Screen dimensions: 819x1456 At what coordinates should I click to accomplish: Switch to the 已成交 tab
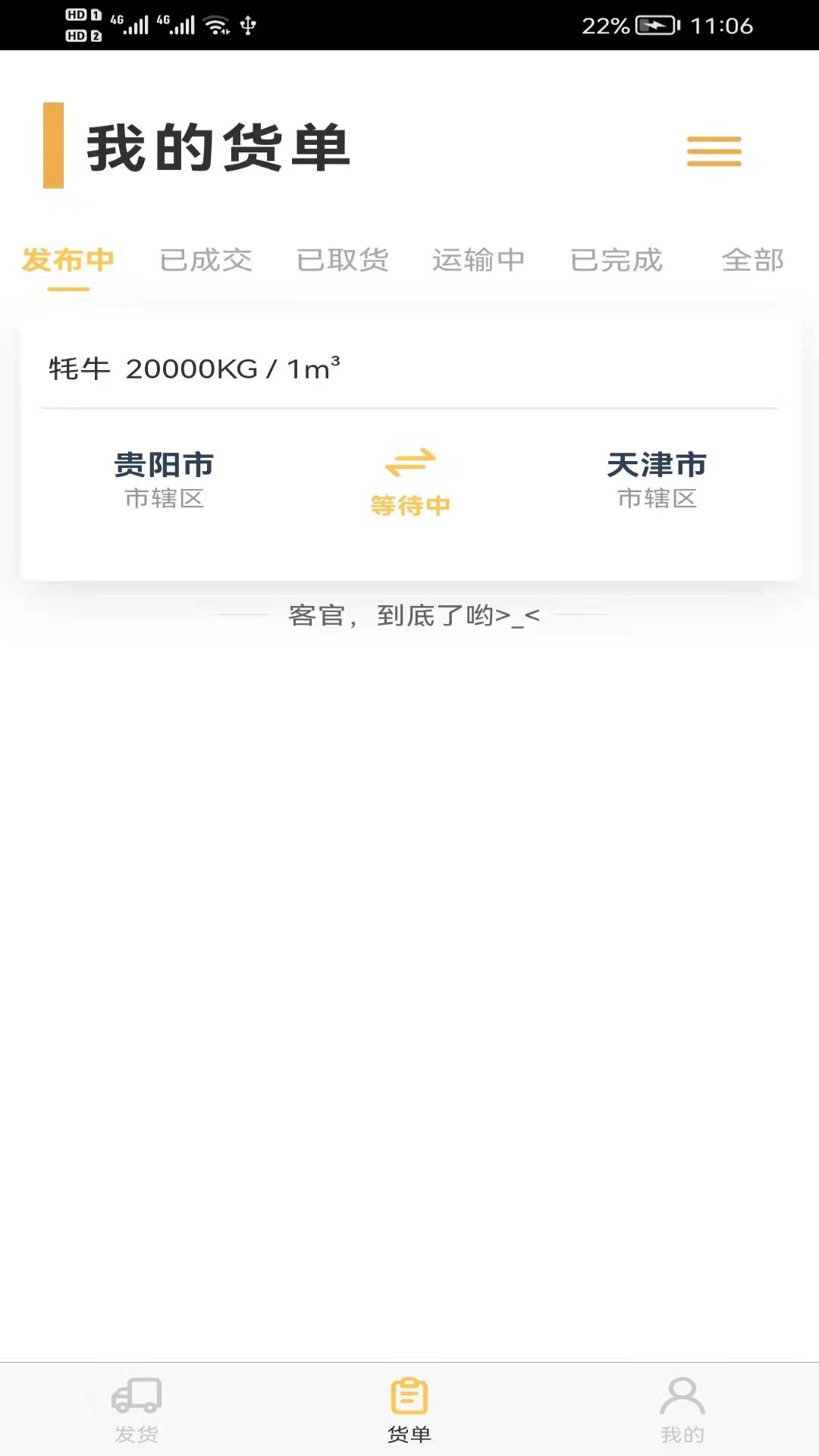(206, 259)
